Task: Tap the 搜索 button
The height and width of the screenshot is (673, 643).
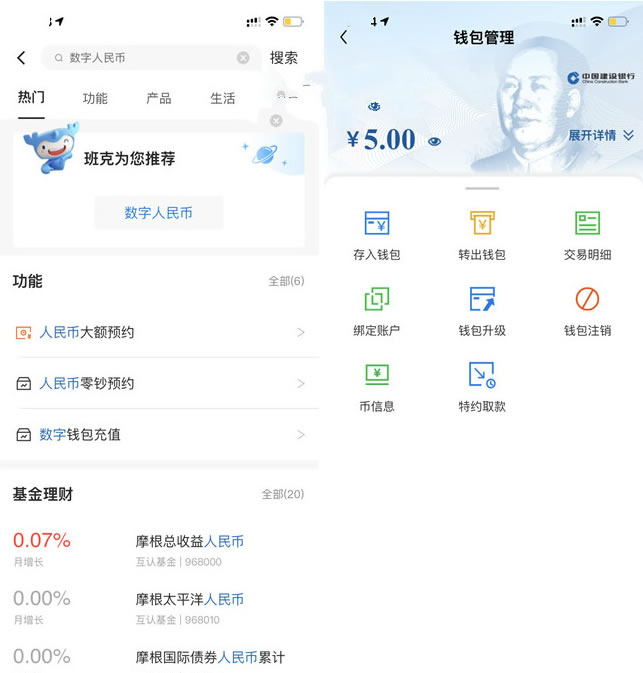Action: click(x=284, y=58)
